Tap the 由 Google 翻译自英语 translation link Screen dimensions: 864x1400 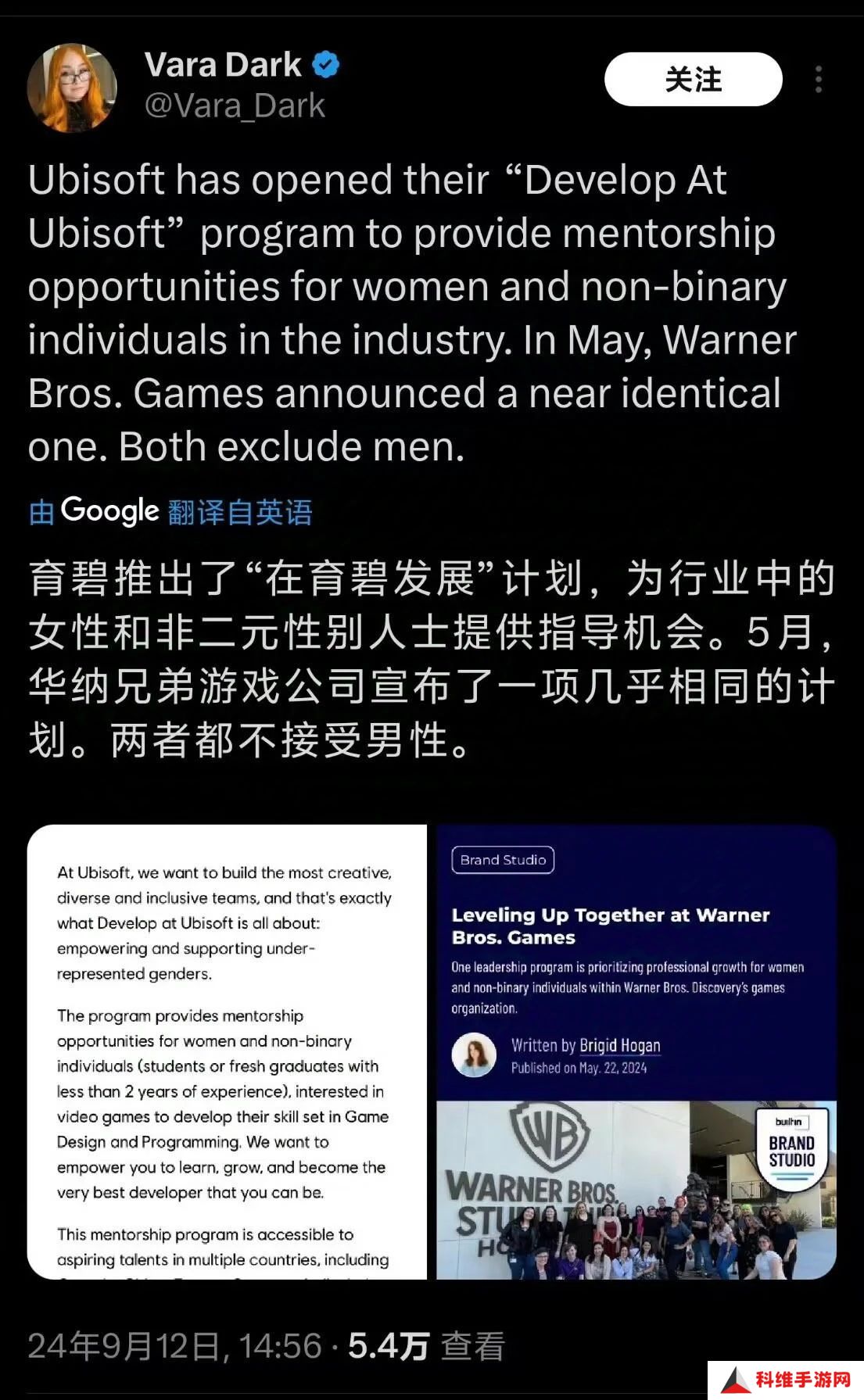pos(170,511)
